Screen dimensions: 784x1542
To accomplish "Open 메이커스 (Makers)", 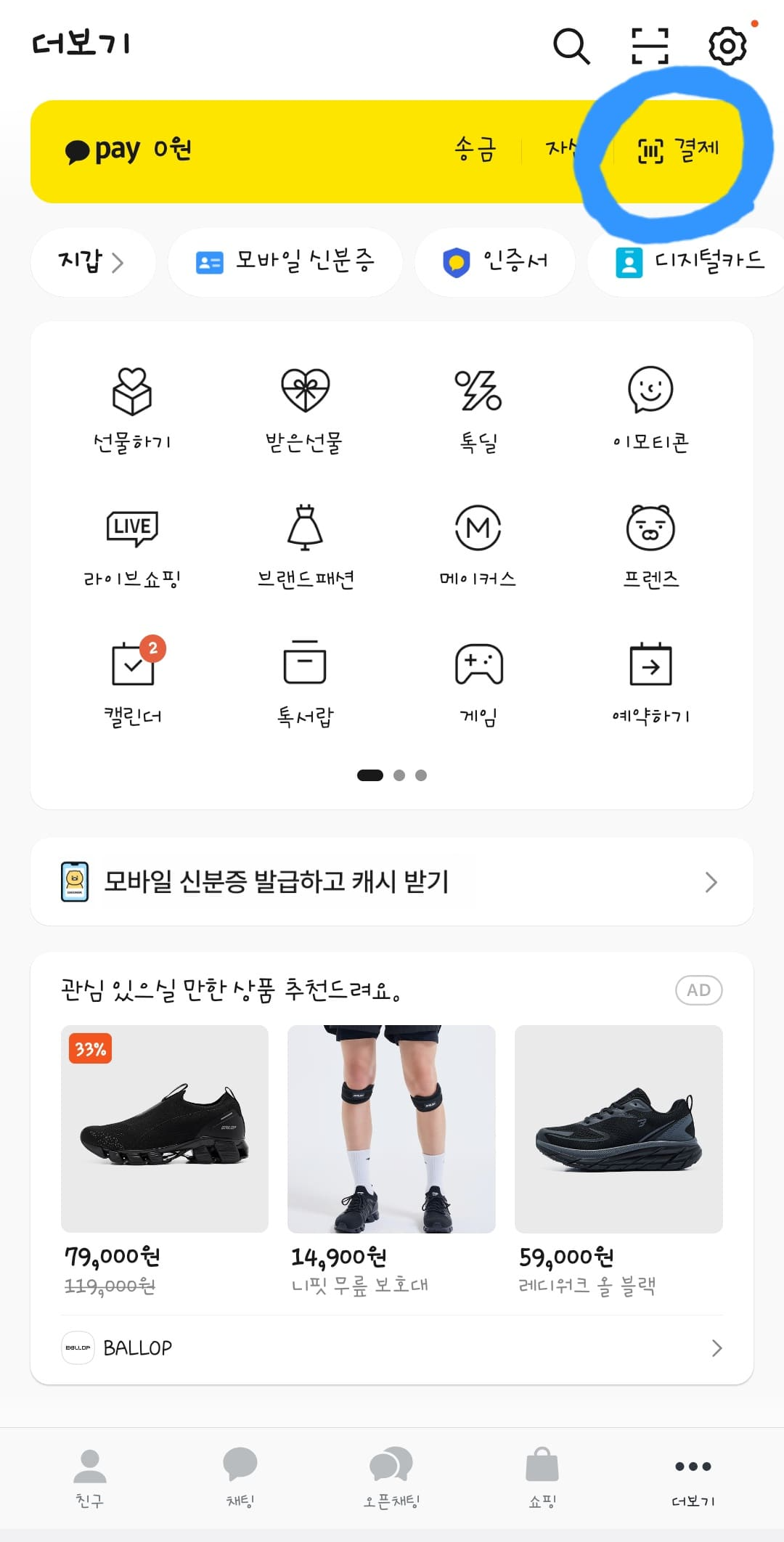I will 477,544.
